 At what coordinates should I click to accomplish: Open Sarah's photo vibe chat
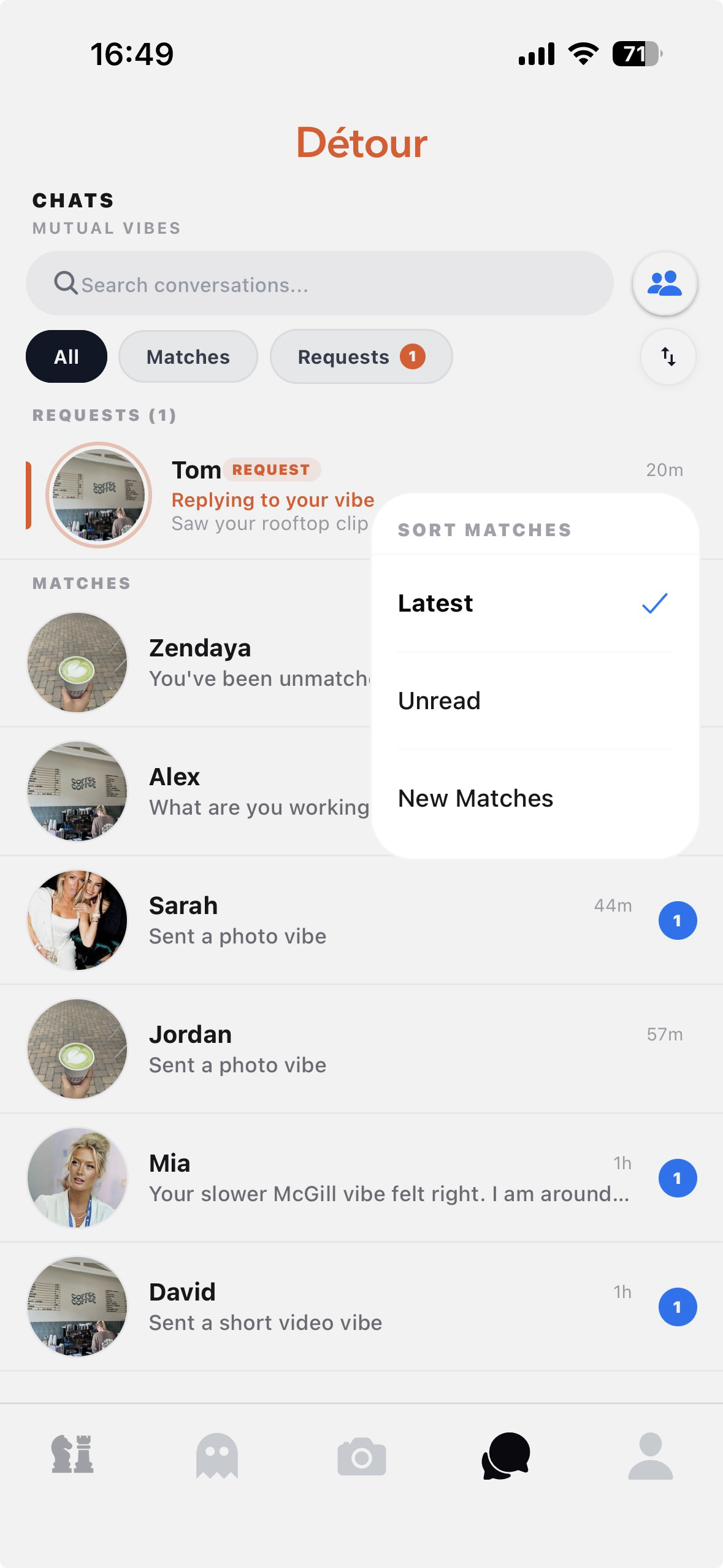[361, 920]
